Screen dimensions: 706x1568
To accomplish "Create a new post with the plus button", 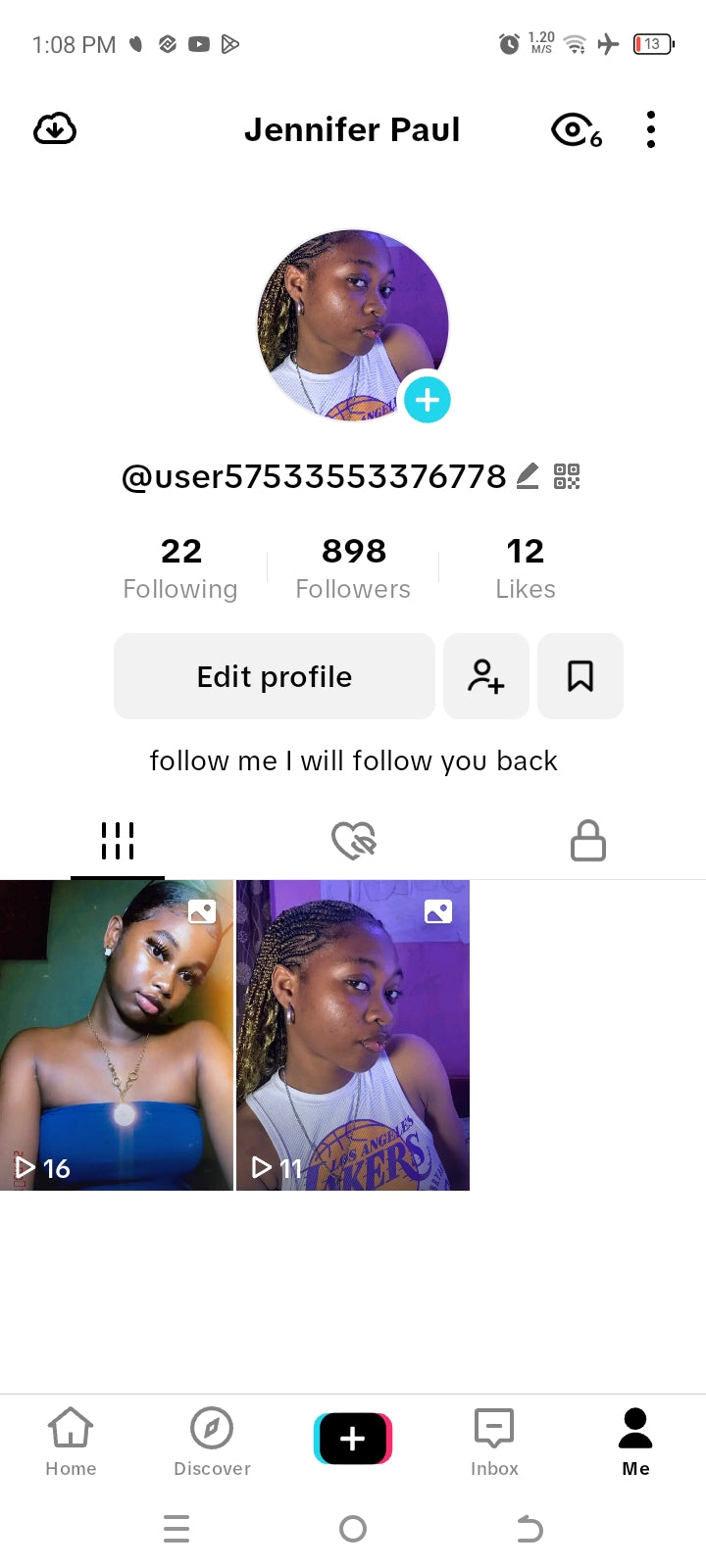I will pyautogui.click(x=353, y=1439).
